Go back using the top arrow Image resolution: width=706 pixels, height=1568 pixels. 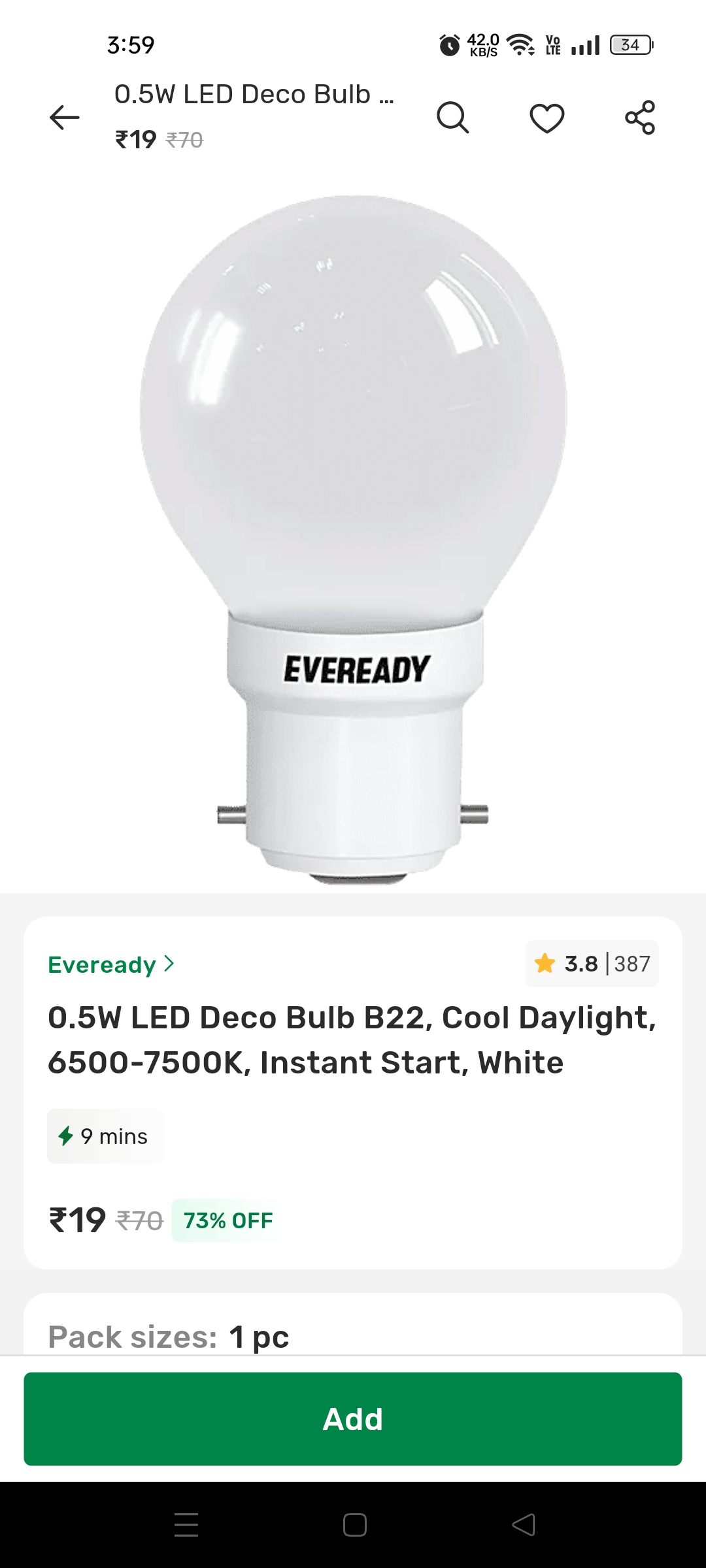click(x=64, y=118)
